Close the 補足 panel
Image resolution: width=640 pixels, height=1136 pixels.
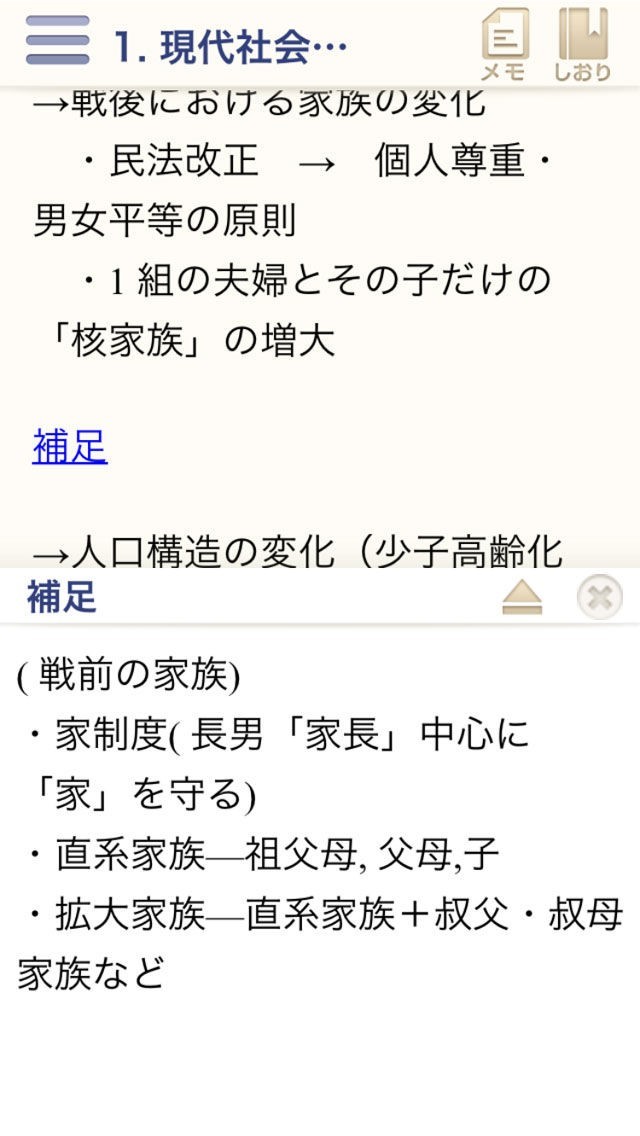pos(599,598)
